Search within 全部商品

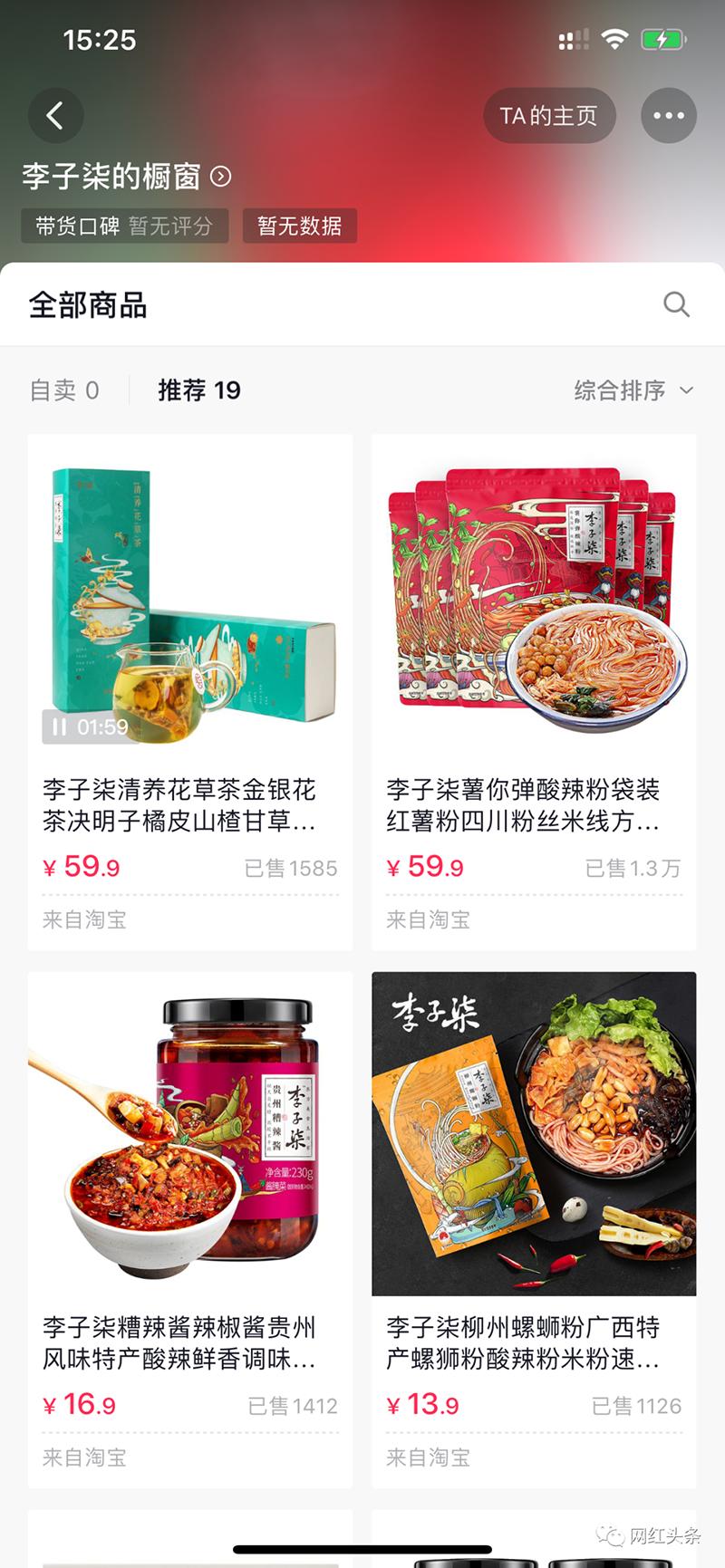[676, 304]
